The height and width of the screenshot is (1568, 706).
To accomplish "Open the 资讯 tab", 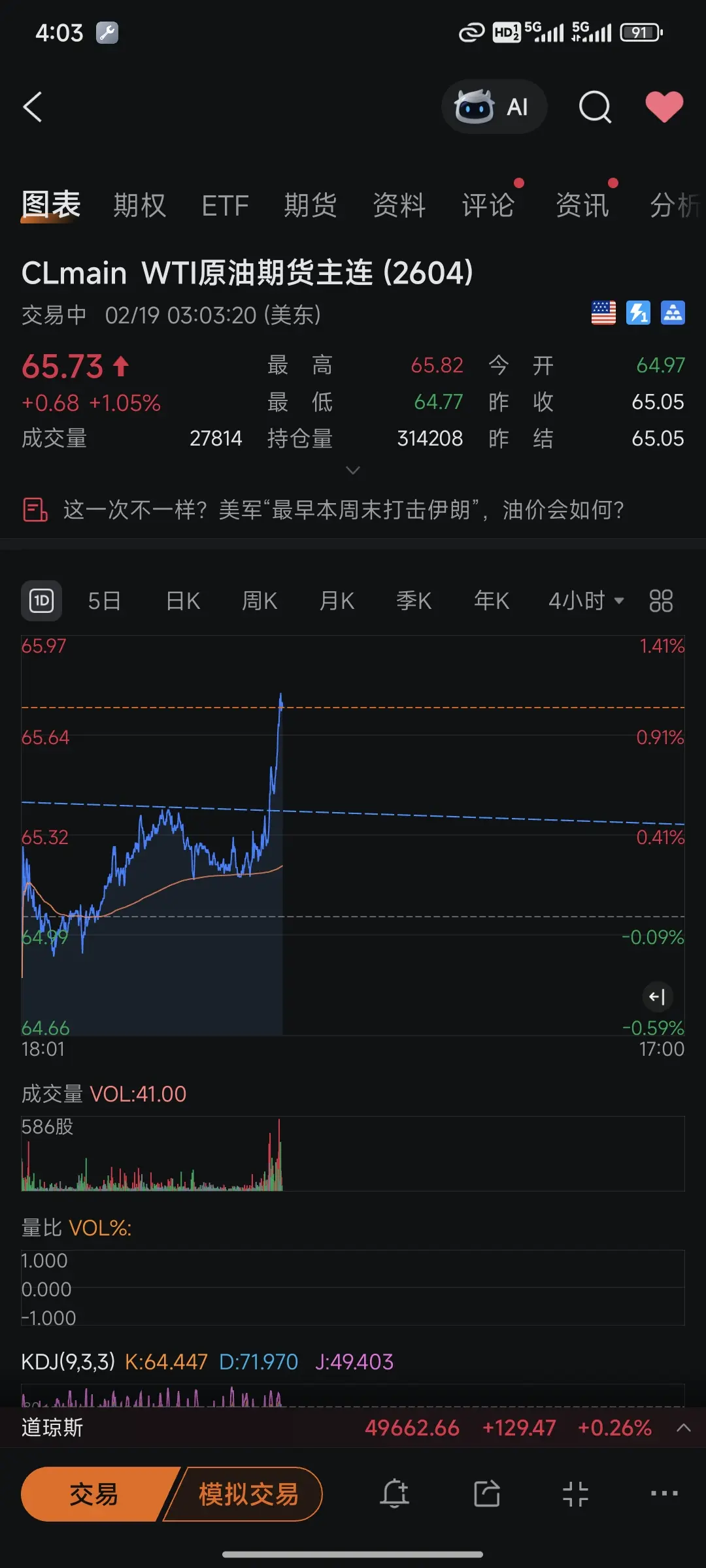I will 582,205.
